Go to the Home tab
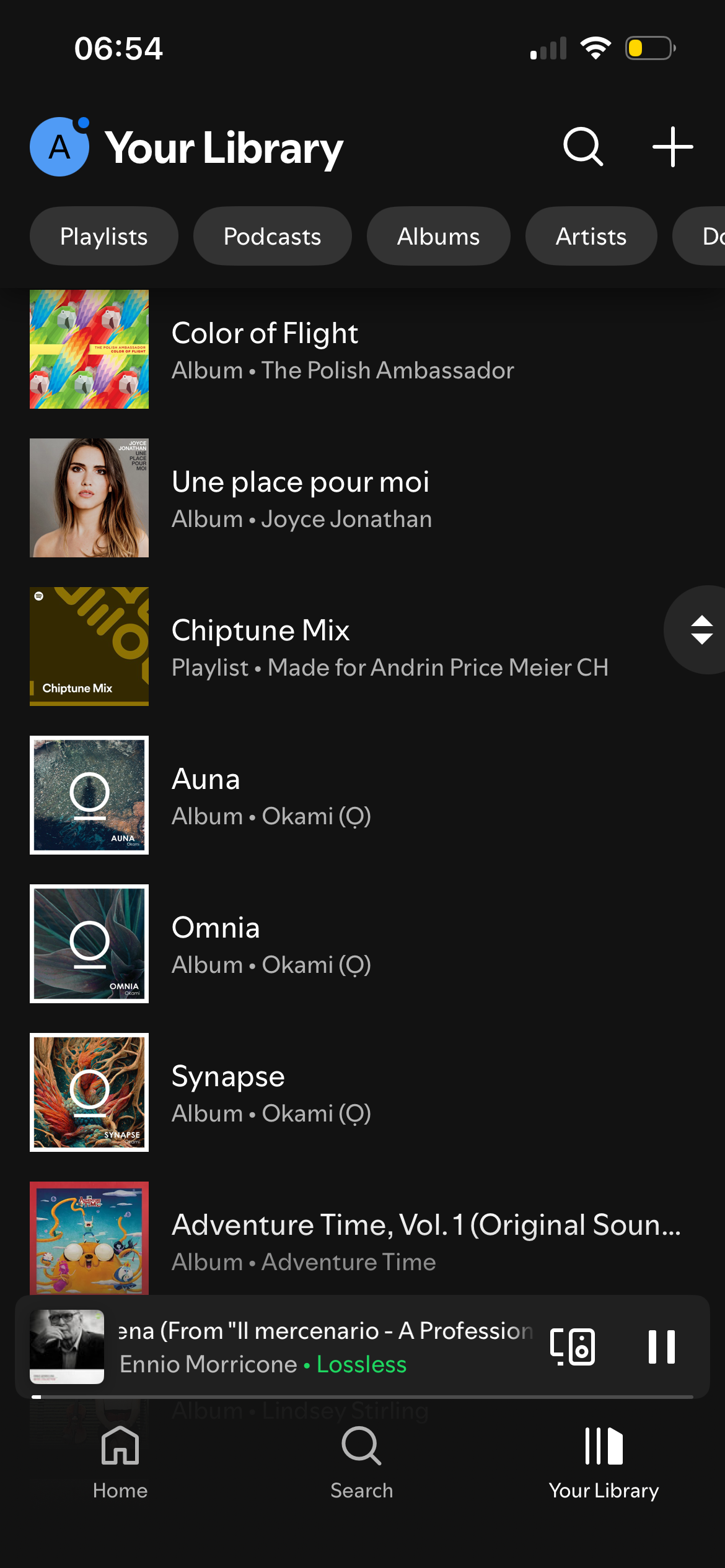This screenshot has width=725, height=1568. 120,1463
